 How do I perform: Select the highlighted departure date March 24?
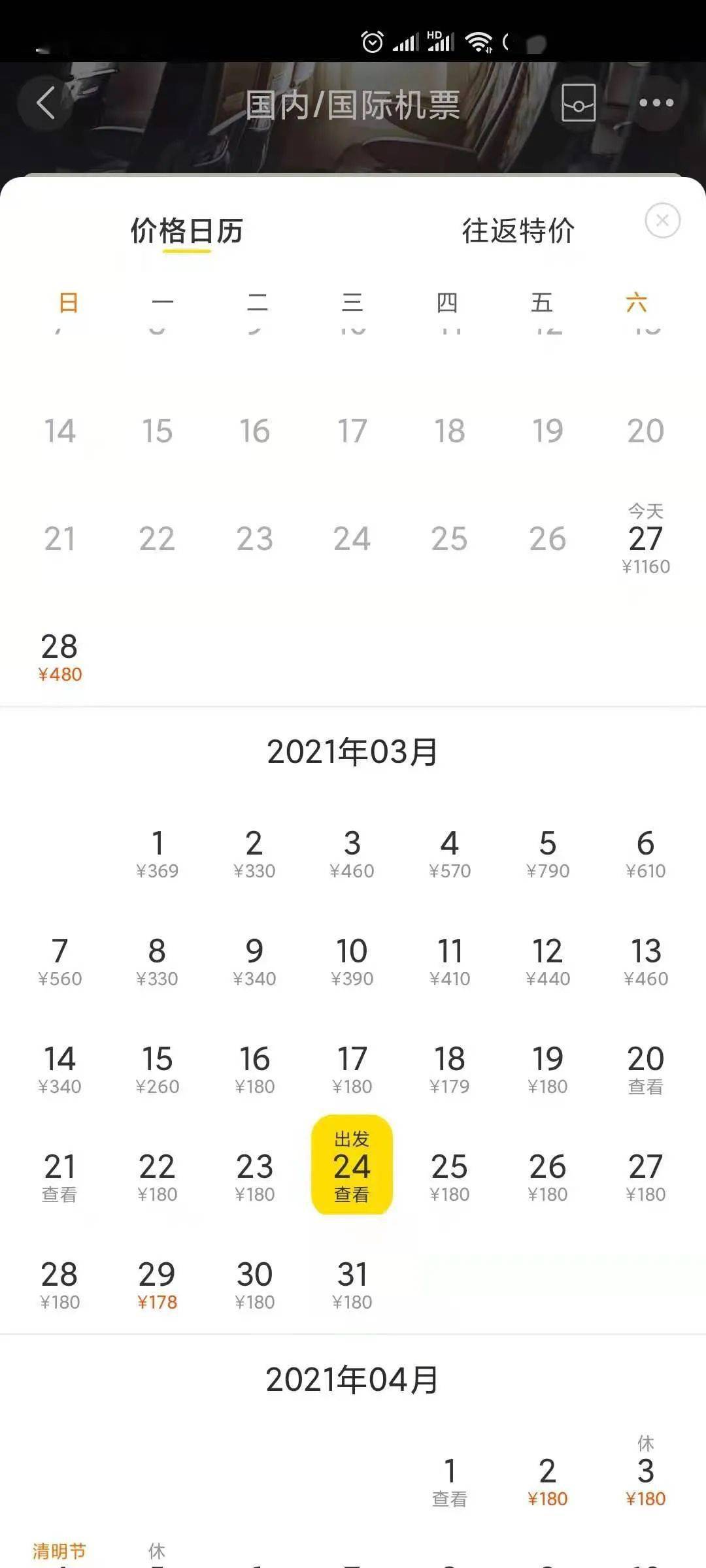point(352,1166)
